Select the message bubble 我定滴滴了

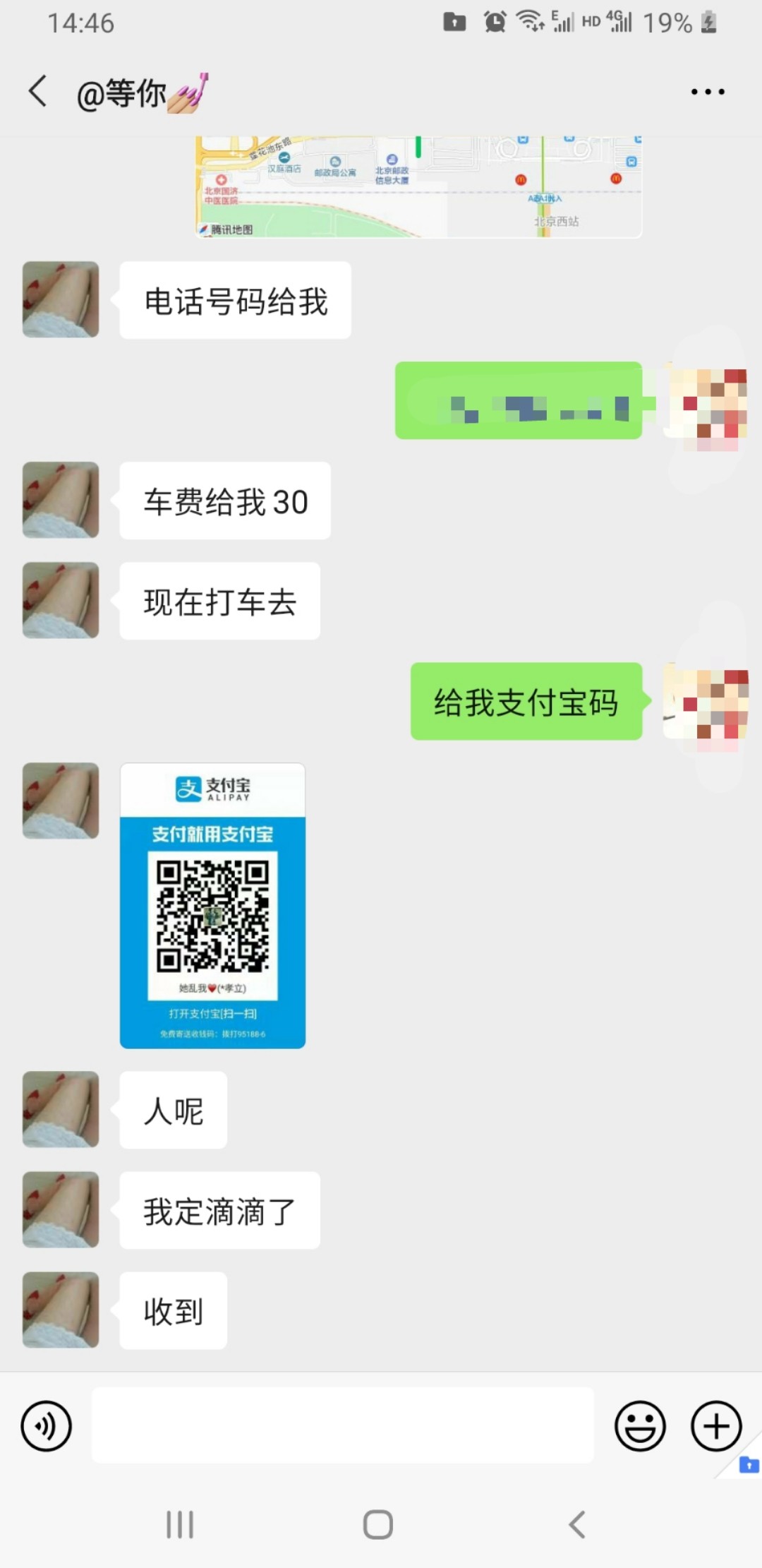tap(219, 1210)
